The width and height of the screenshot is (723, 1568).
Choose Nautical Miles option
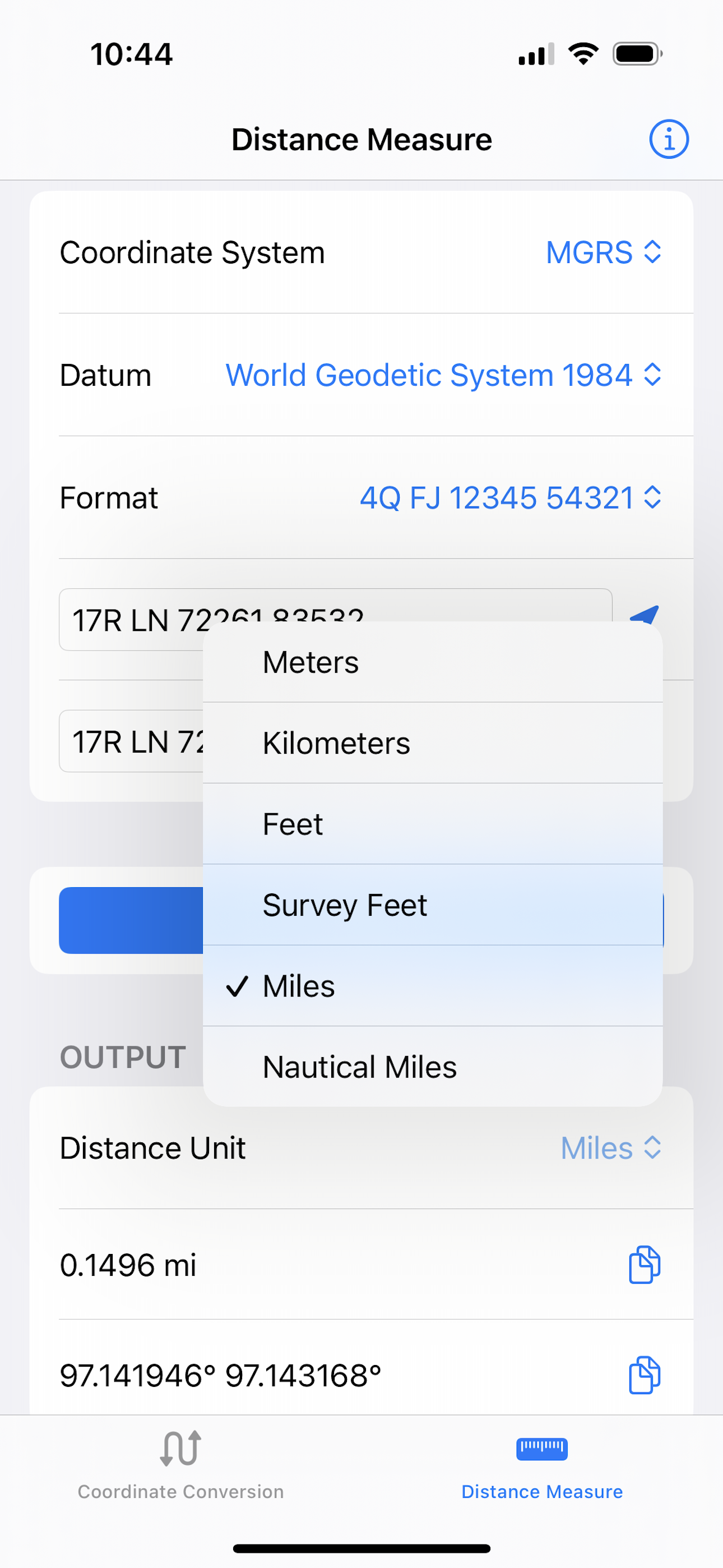[433, 1067]
